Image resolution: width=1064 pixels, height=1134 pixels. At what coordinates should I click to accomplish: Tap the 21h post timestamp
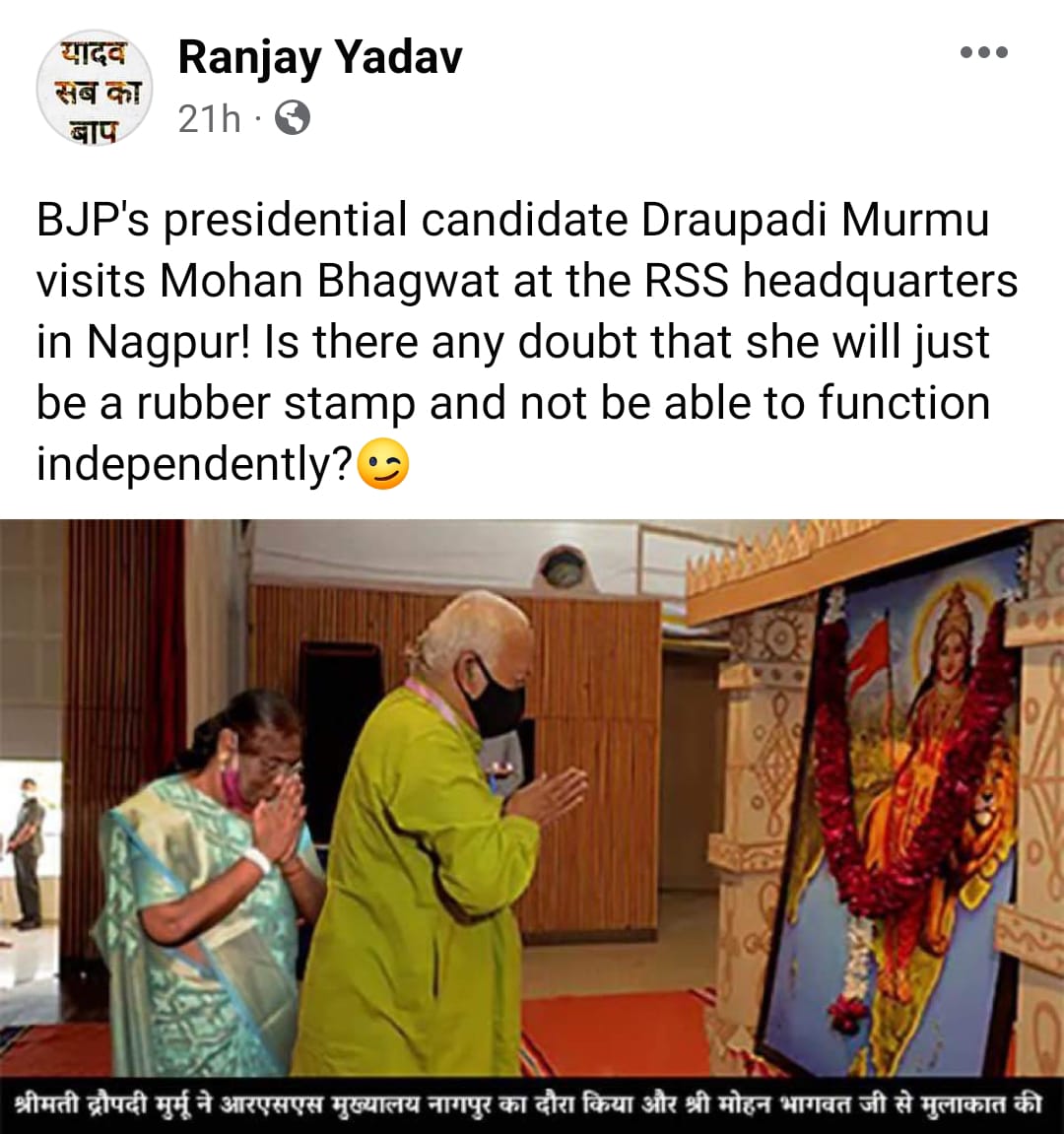(209, 119)
